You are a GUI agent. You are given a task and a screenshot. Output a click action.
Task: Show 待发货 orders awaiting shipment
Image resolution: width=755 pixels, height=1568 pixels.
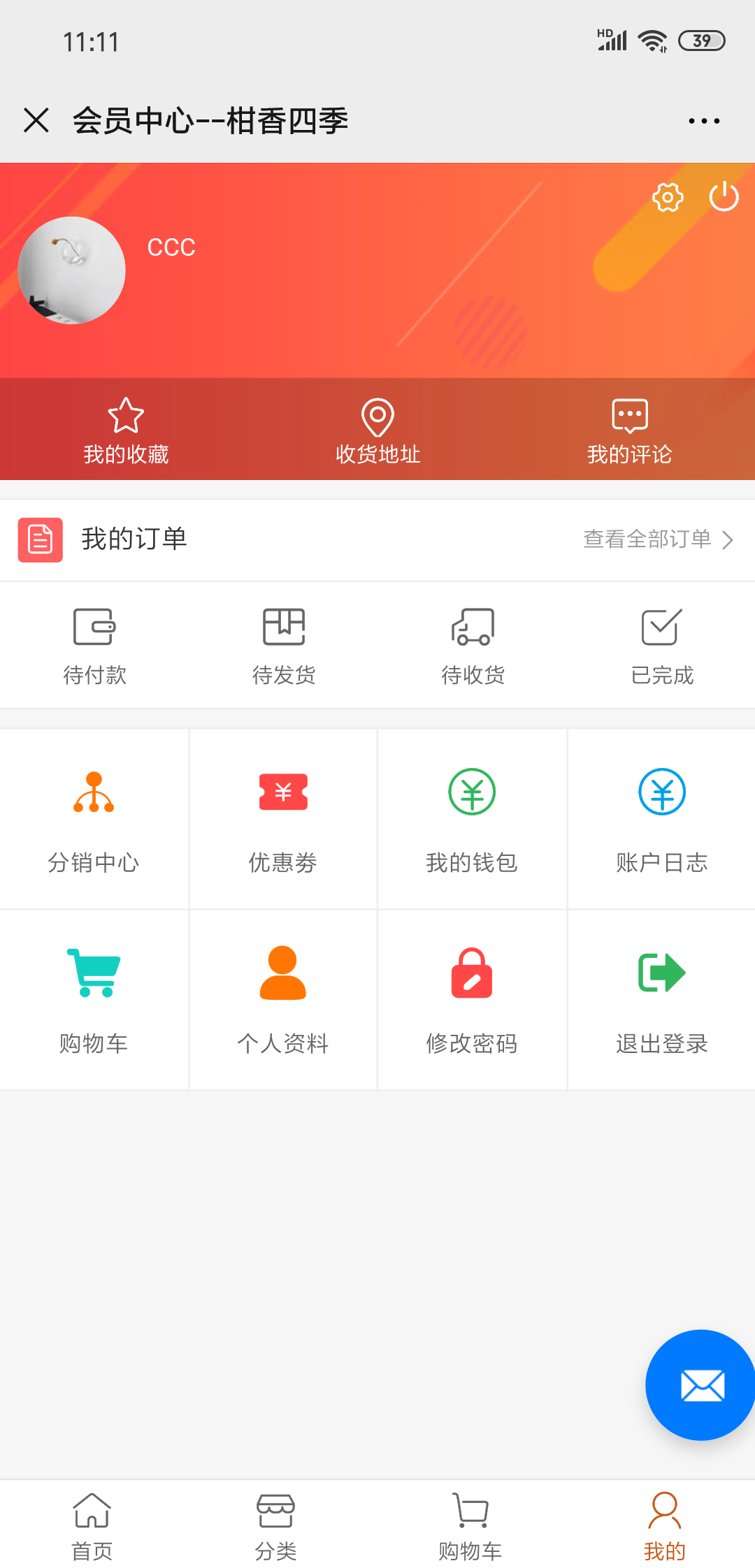[x=284, y=646]
